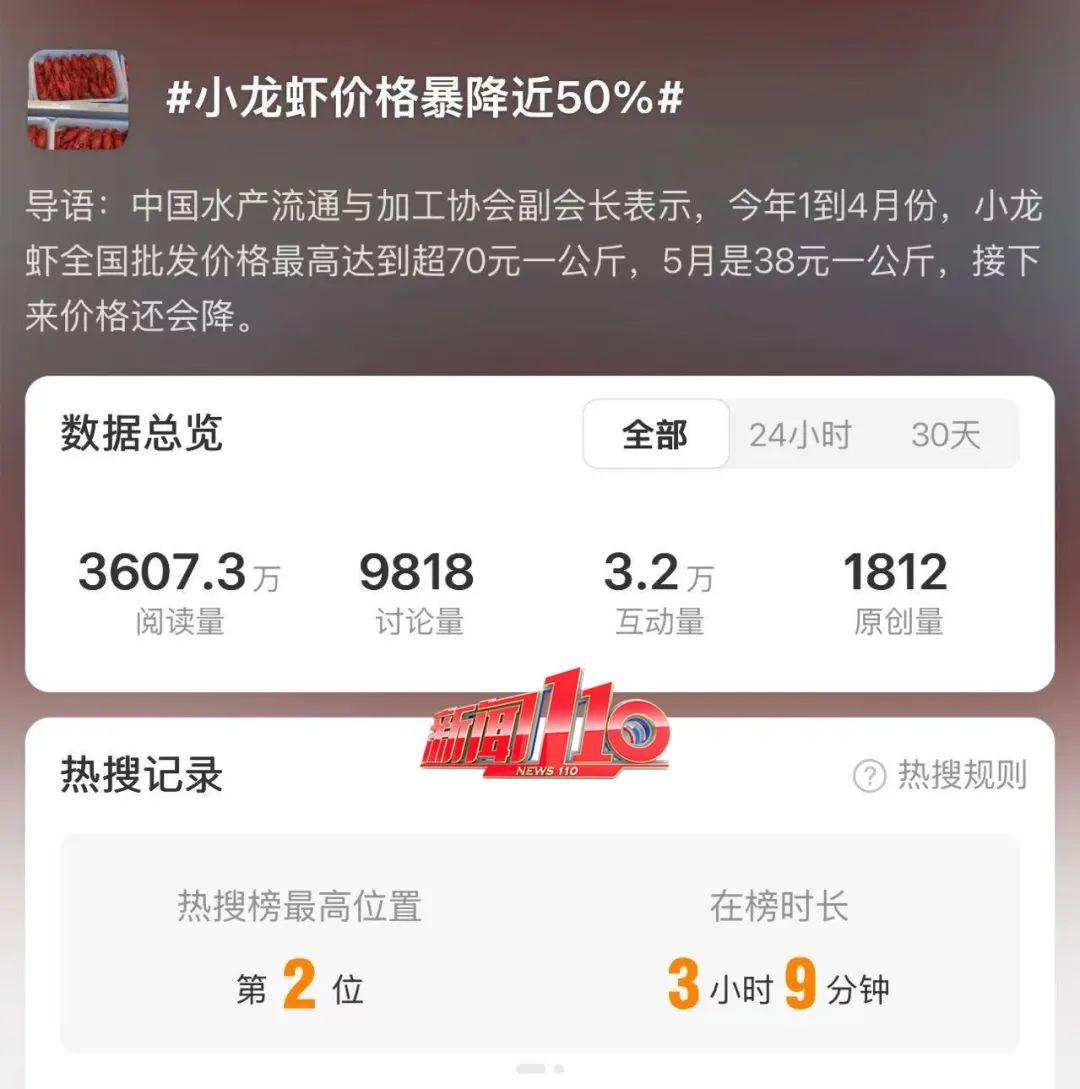1080x1089 pixels.
Task: Open the 热搜规则 question mark help icon
Action: (x=869, y=775)
